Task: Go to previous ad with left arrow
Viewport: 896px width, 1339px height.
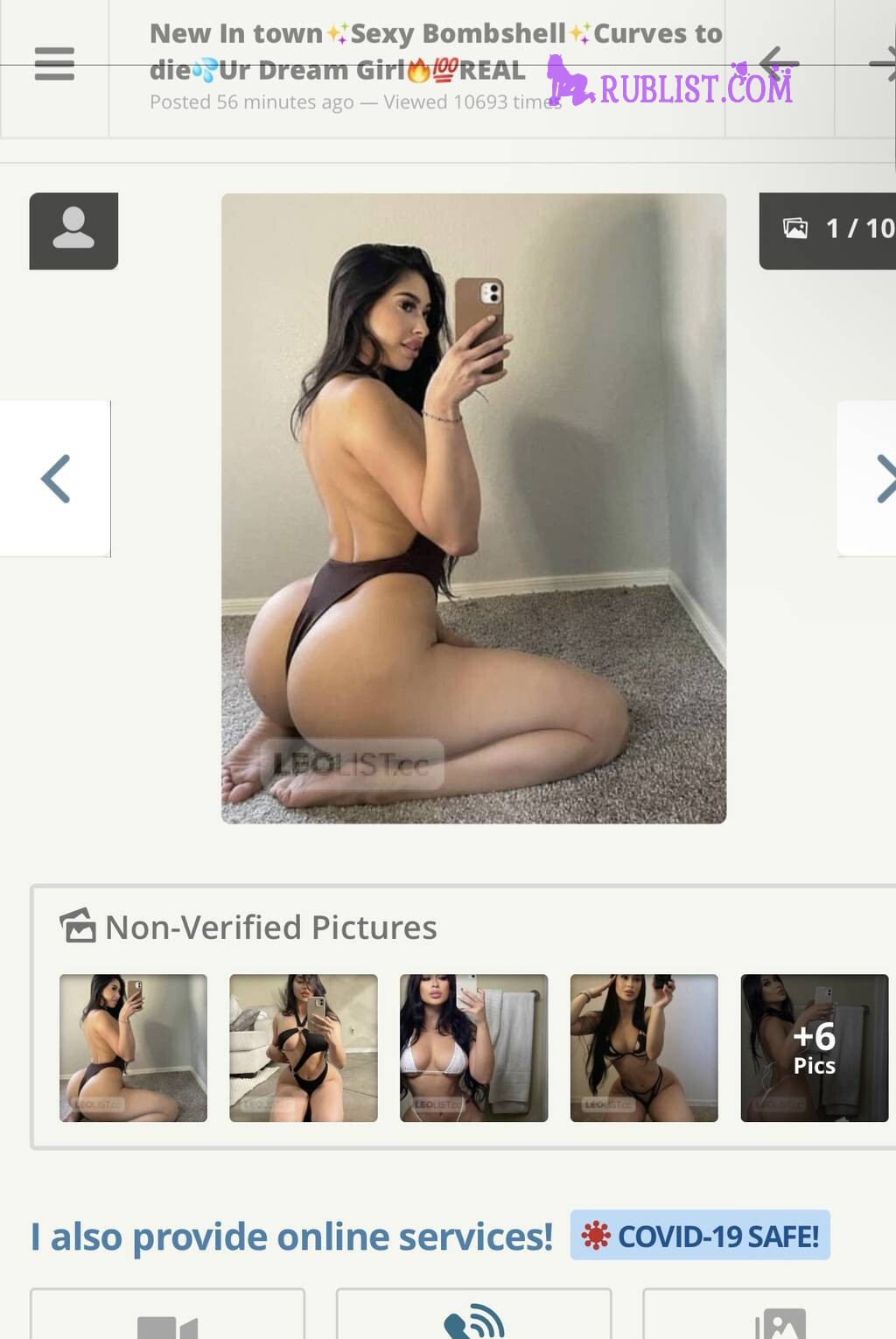Action: pyautogui.click(x=779, y=64)
